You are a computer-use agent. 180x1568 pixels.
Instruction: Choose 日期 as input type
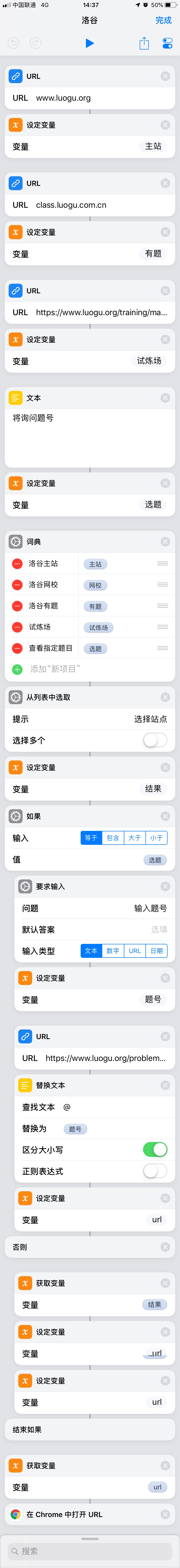[x=156, y=951]
